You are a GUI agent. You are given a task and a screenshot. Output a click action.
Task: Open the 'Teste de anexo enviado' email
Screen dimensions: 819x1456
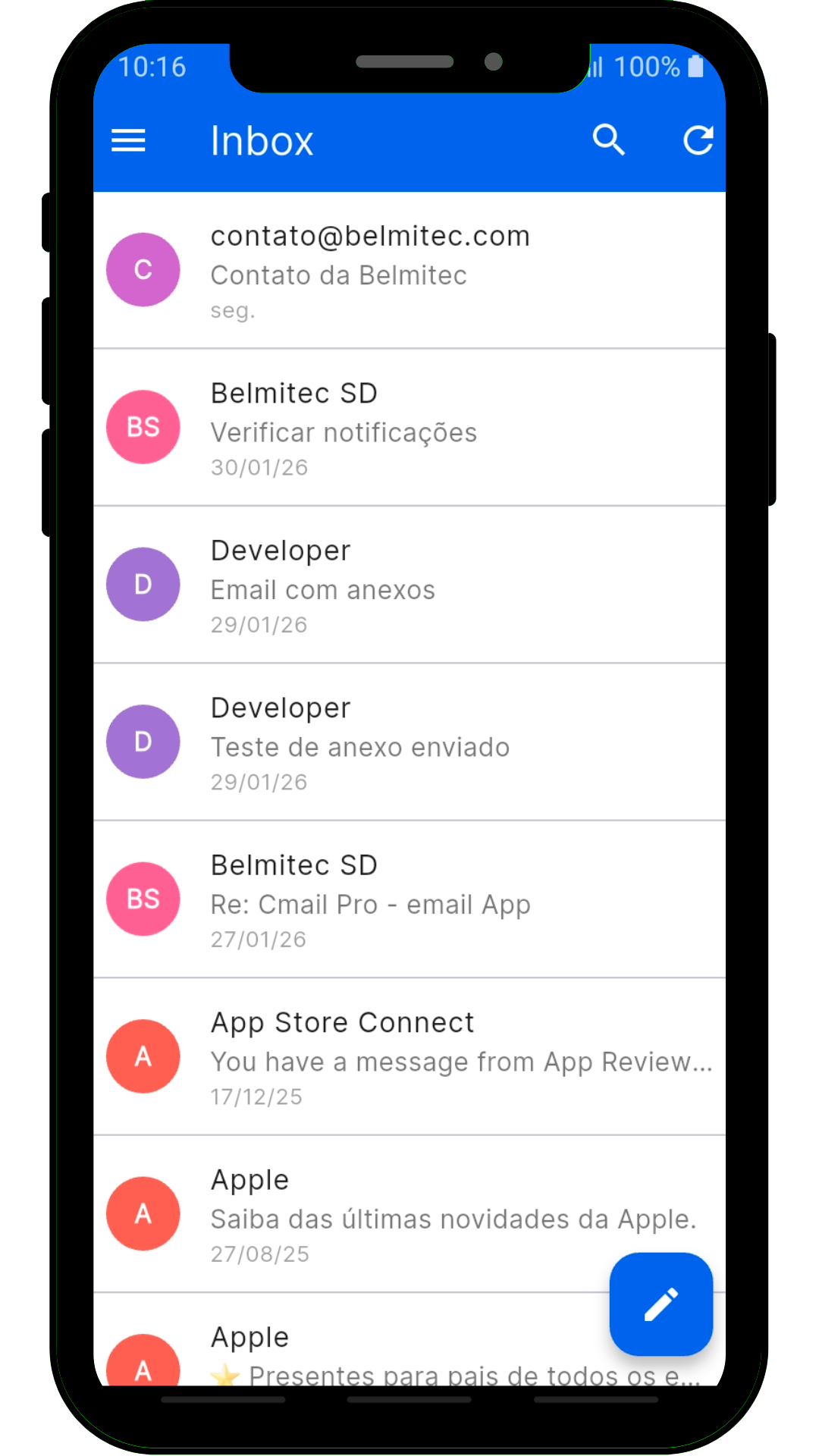409,743
